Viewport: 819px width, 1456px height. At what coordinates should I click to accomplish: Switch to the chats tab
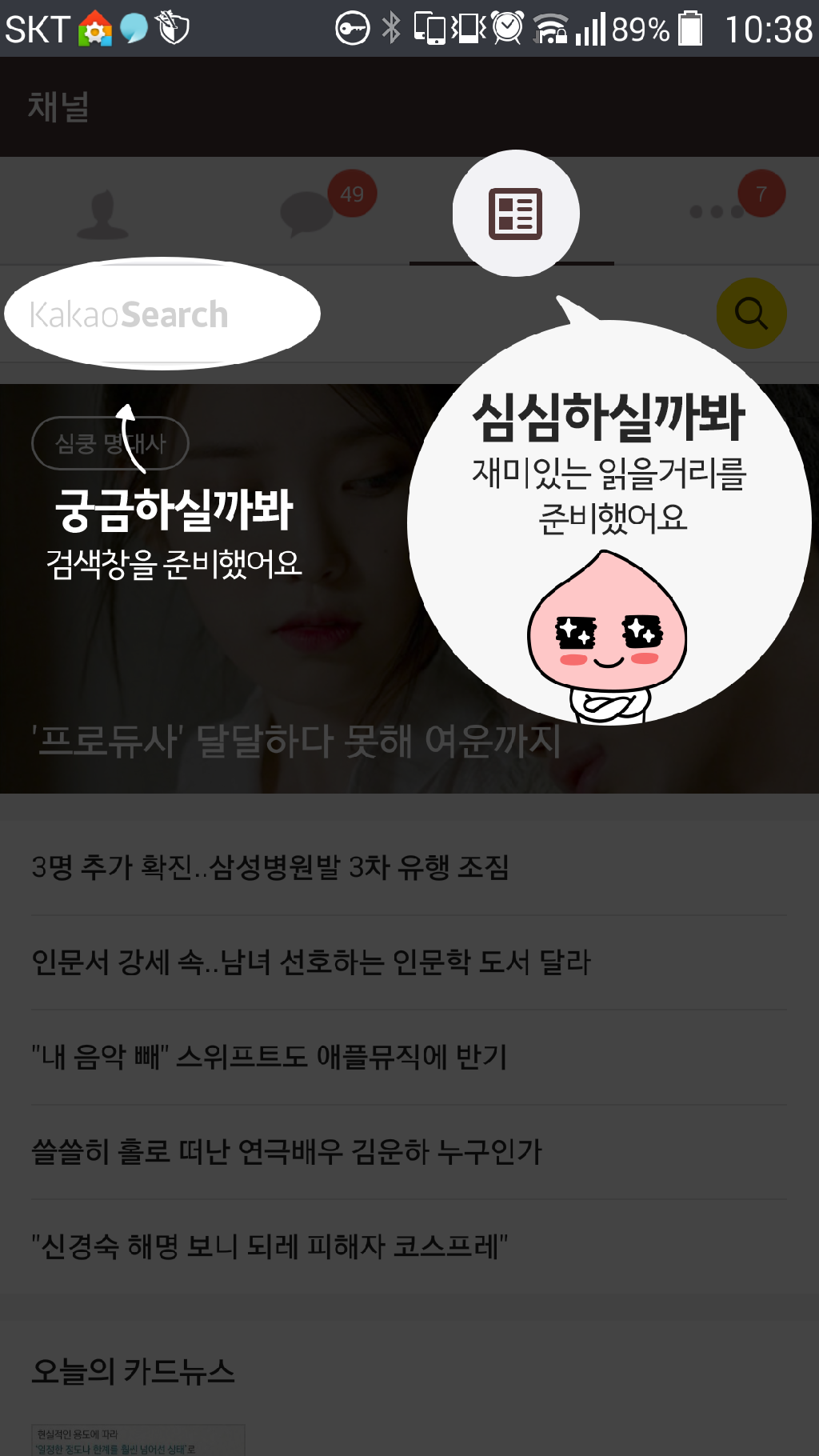click(x=307, y=213)
